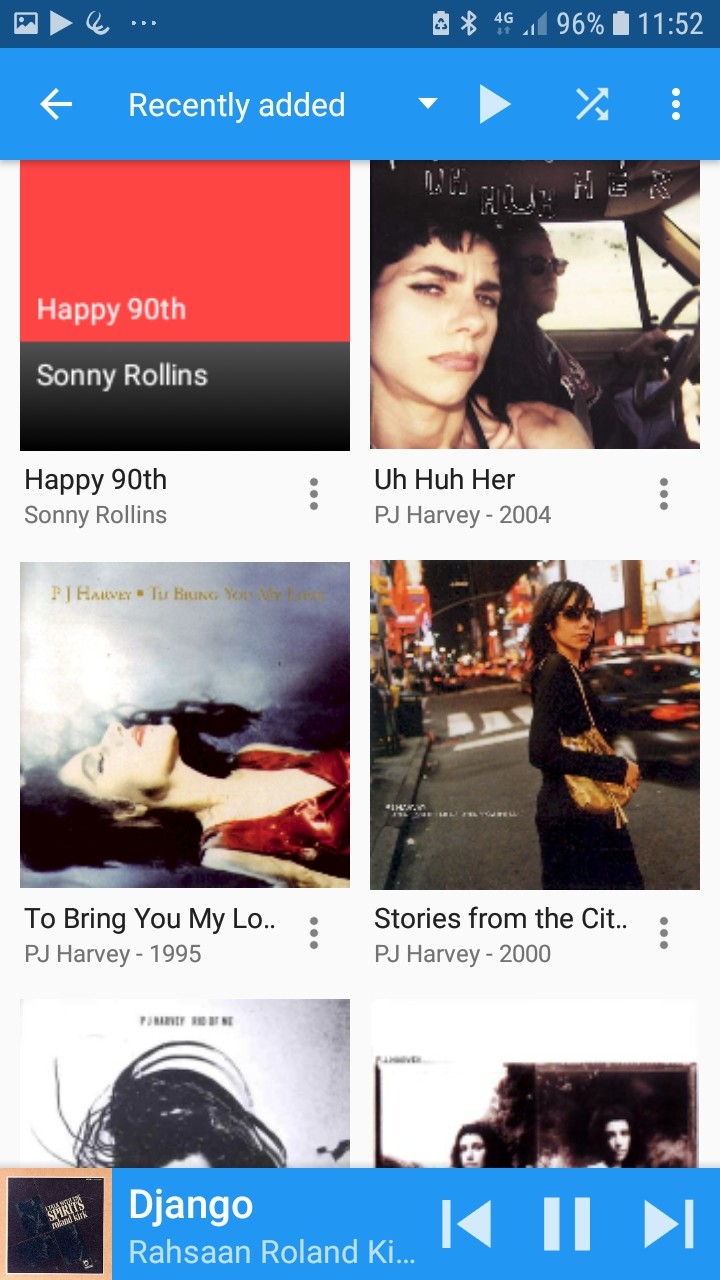
Task: Open Stories from the City album
Action: coord(535,725)
